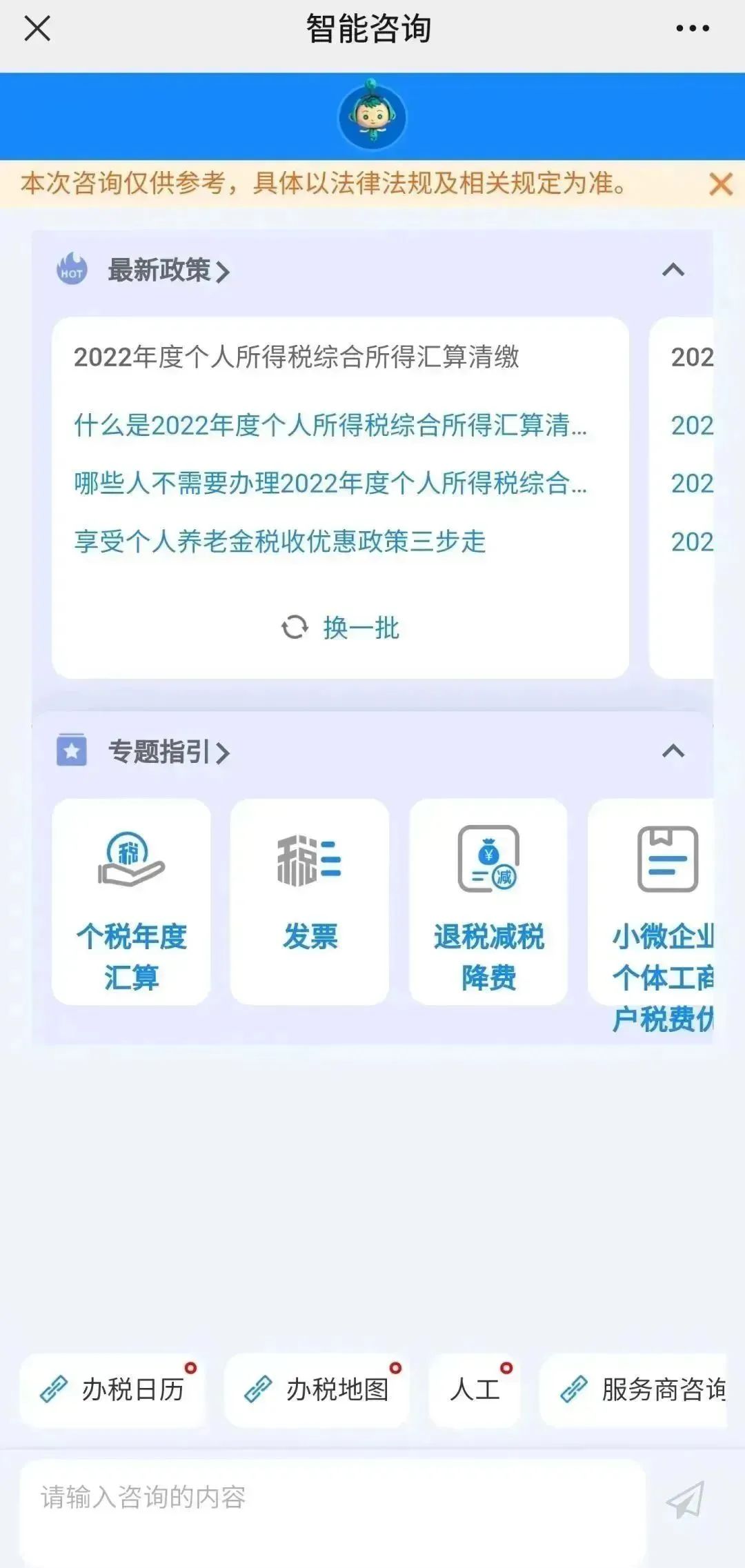Open the 最新政策 section link
Screen dimensions: 745x1568
(x=169, y=270)
